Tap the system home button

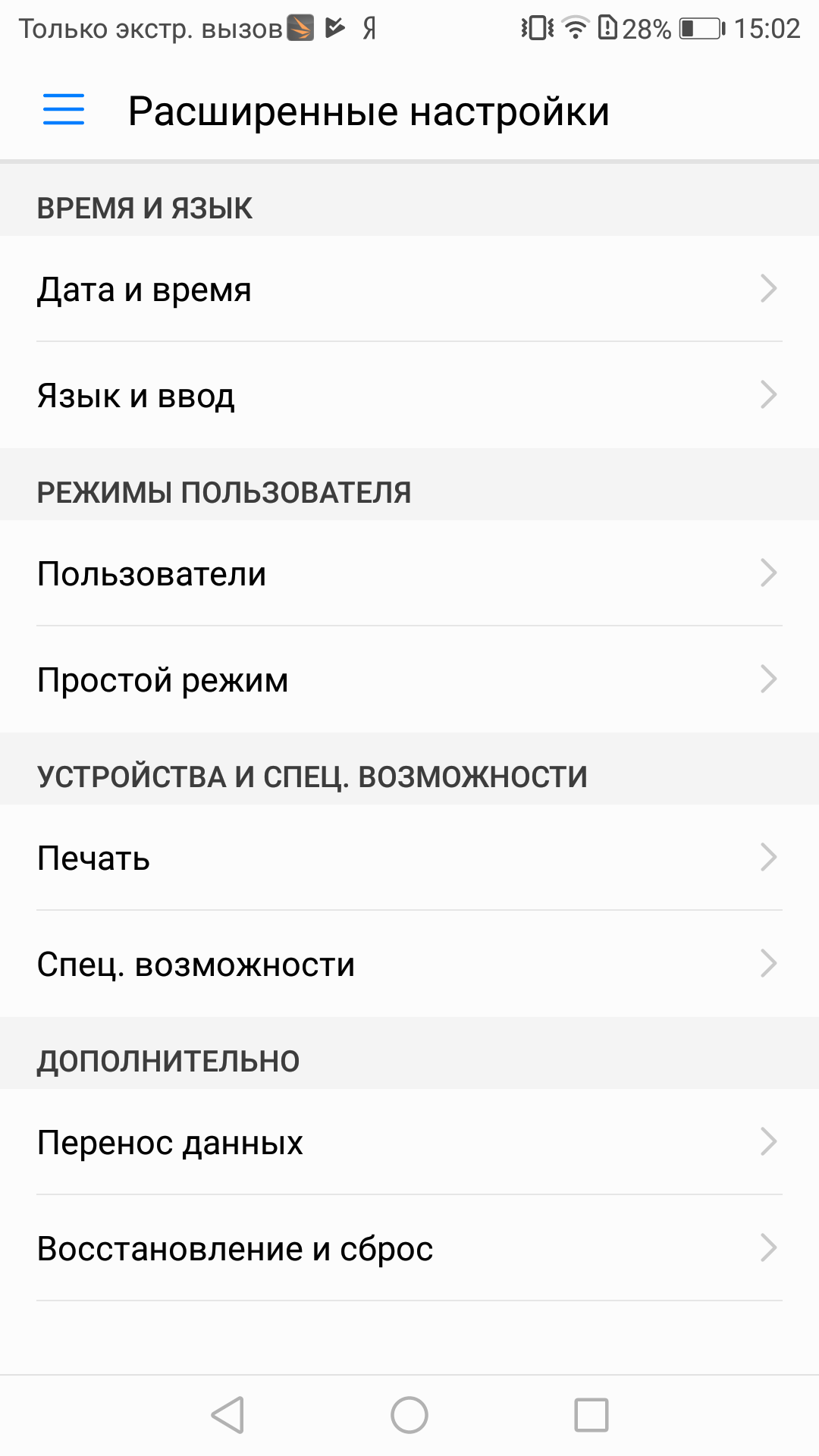point(409,1415)
